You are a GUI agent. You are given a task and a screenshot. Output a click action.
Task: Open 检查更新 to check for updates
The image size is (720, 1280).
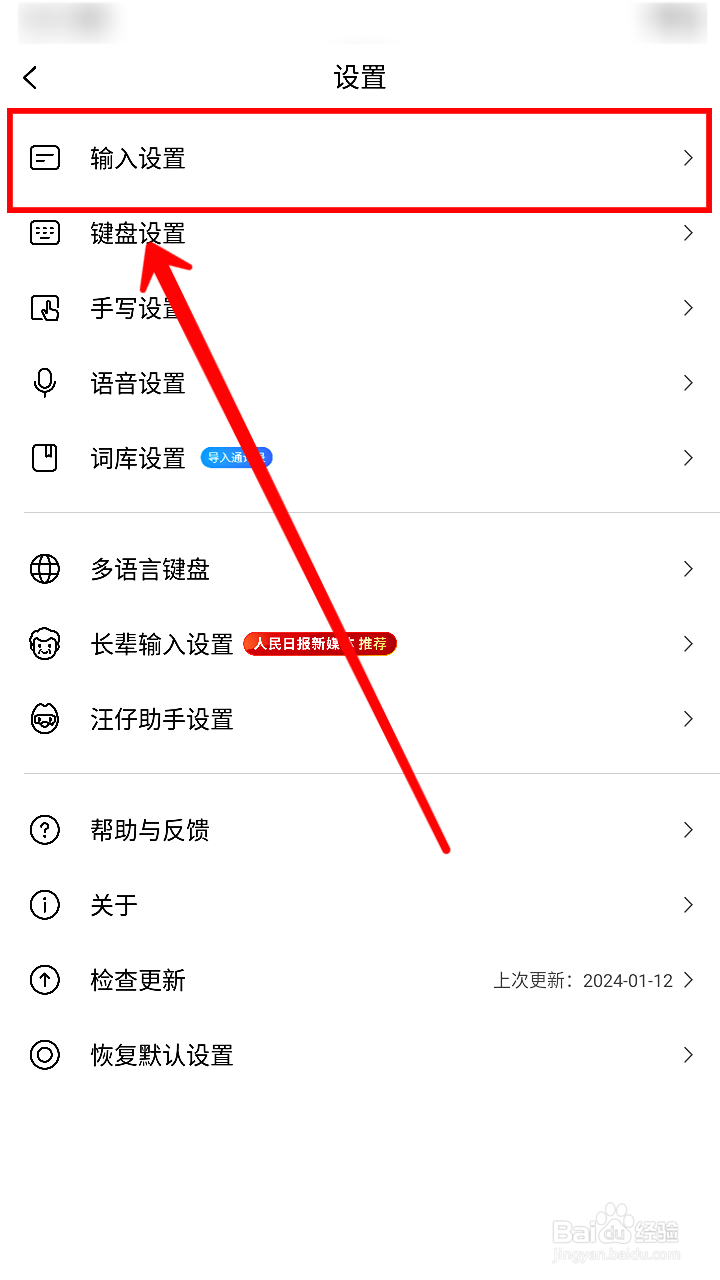pyautogui.click(x=138, y=980)
